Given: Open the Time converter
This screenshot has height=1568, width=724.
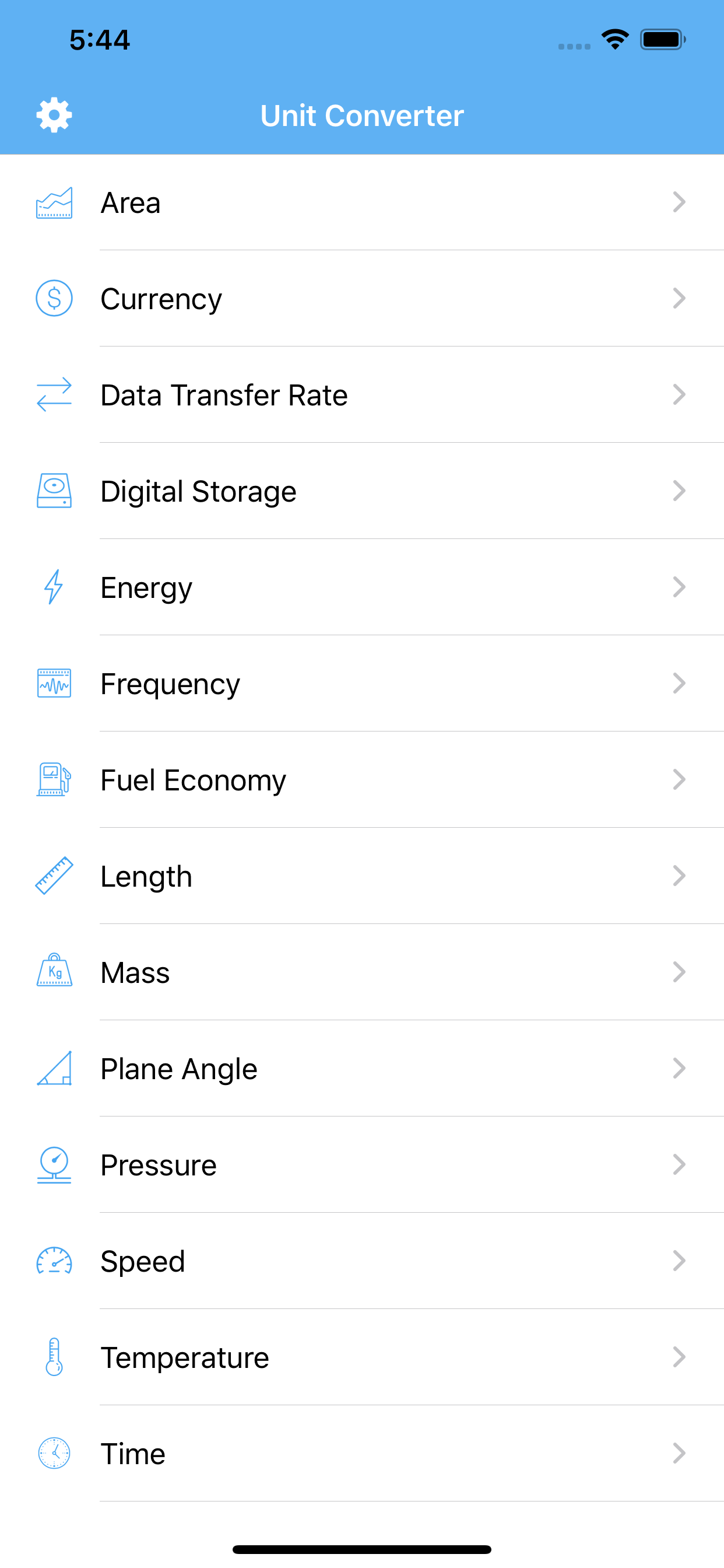Looking at the screenshot, I should tap(362, 1452).
